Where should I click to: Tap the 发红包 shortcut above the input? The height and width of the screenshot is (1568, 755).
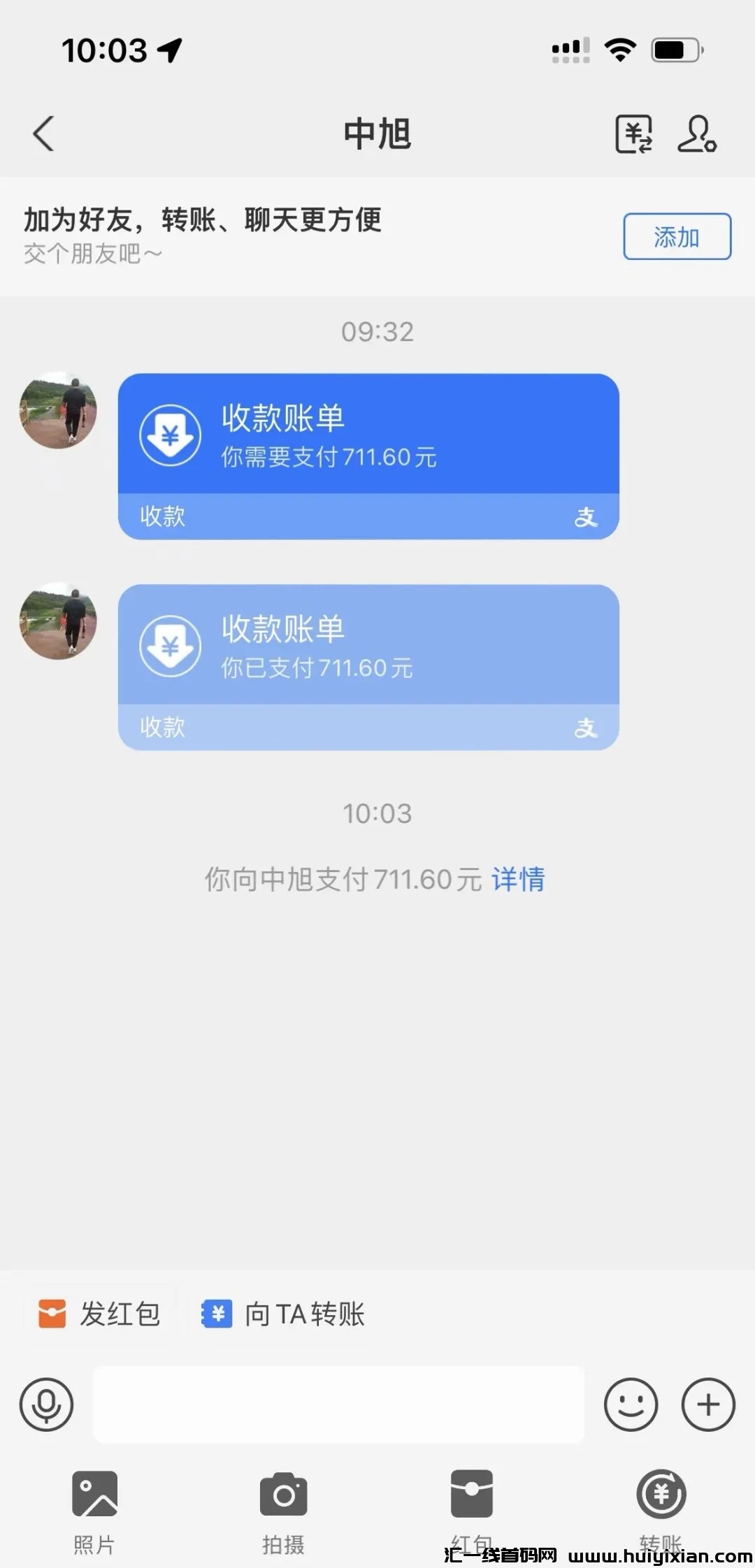[101, 1313]
